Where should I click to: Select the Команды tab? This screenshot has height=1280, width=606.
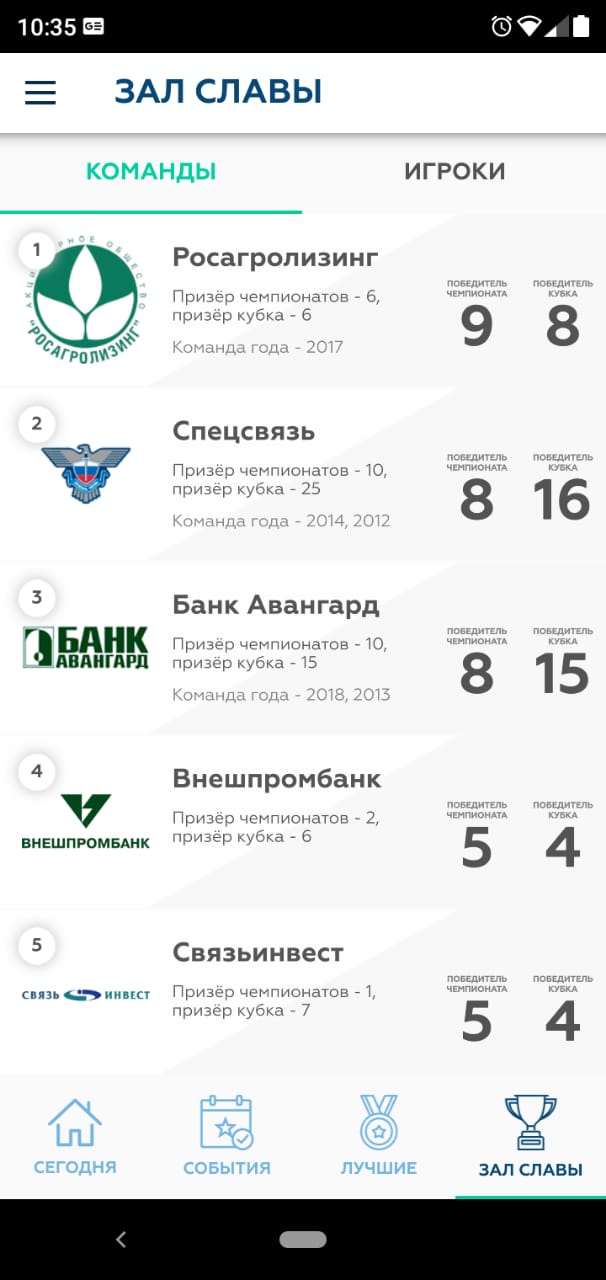point(151,172)
